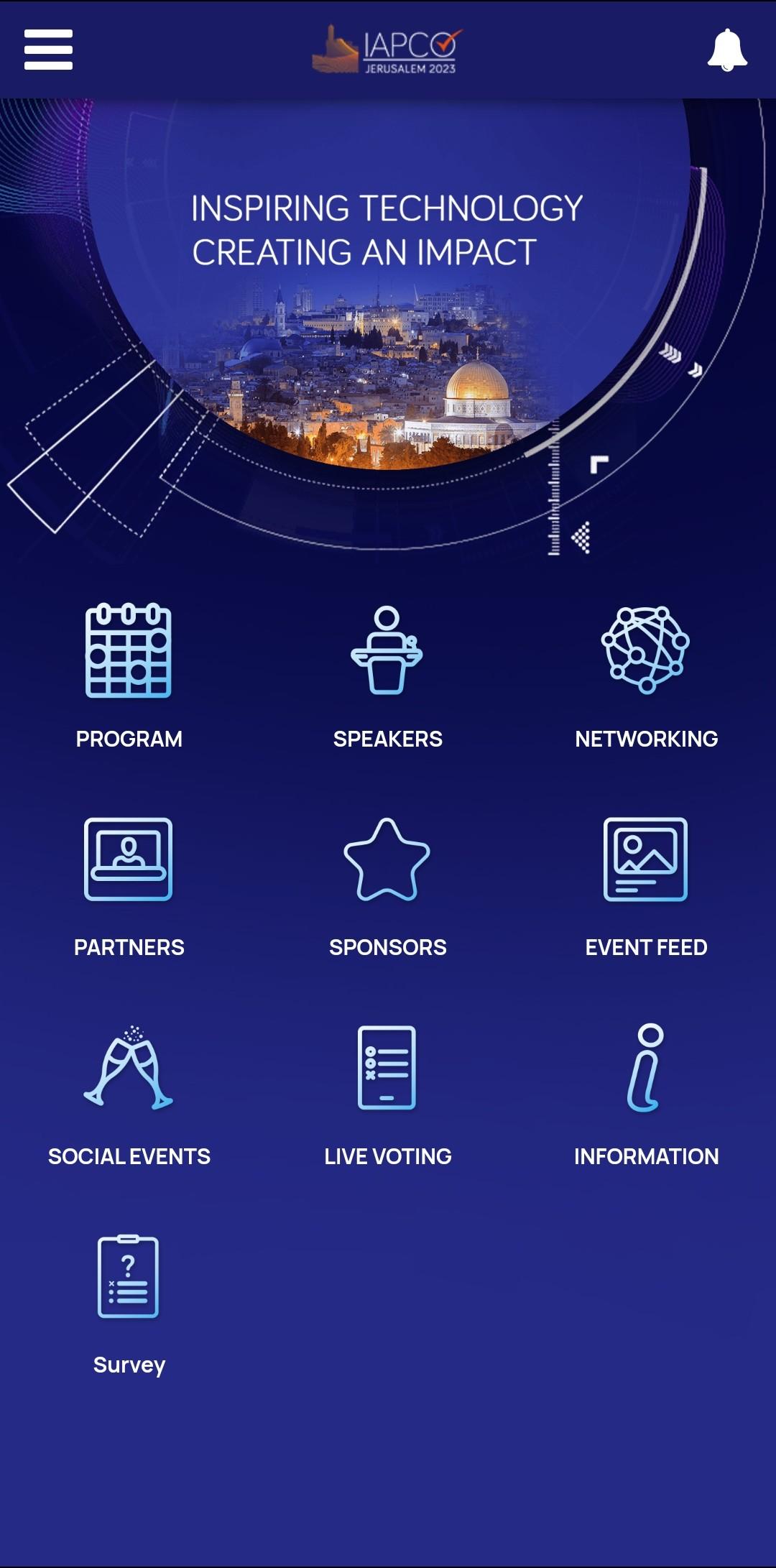Start the Survey
Screen dimensions: 776x1568
pyautogui.click(x=129, y=1304)
